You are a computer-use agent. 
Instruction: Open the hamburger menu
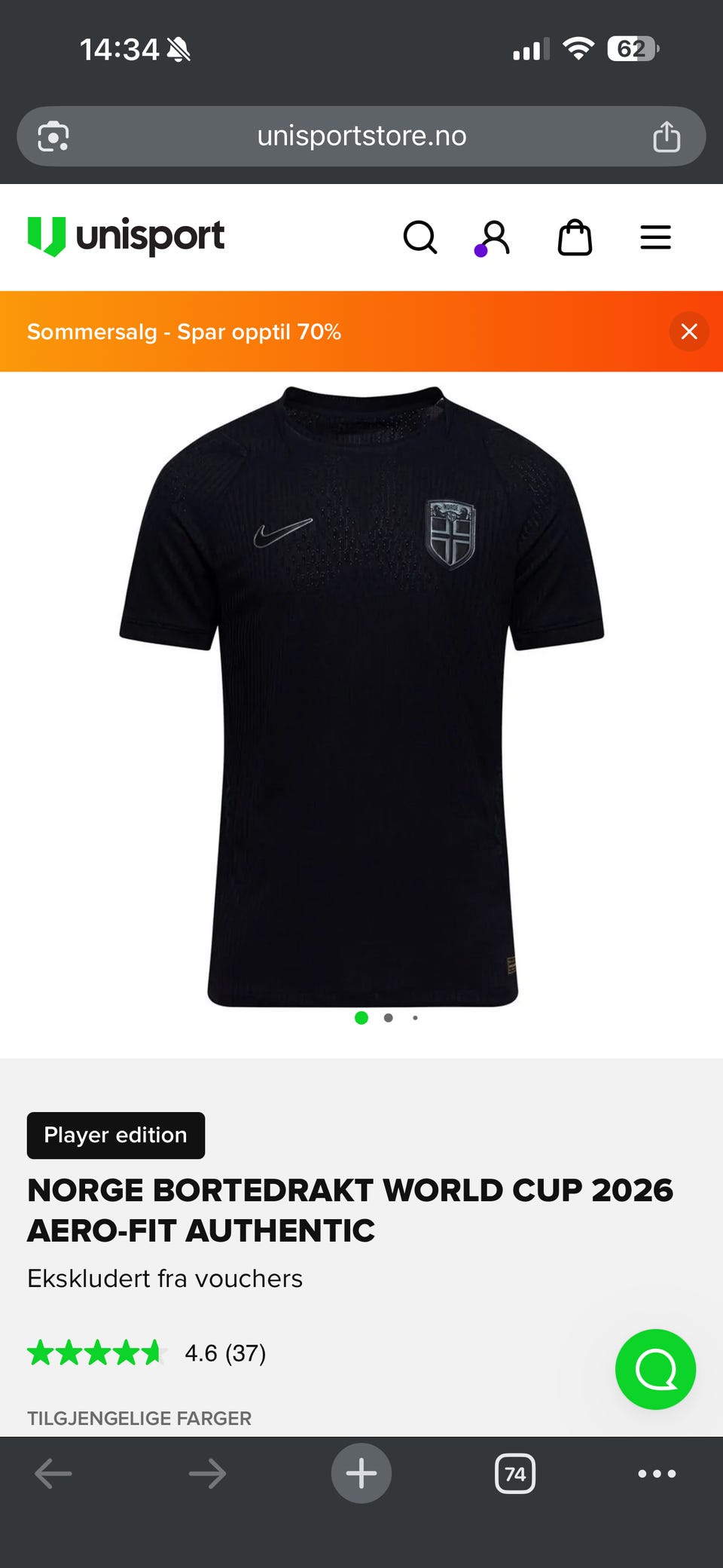click(x=655, y=237)
